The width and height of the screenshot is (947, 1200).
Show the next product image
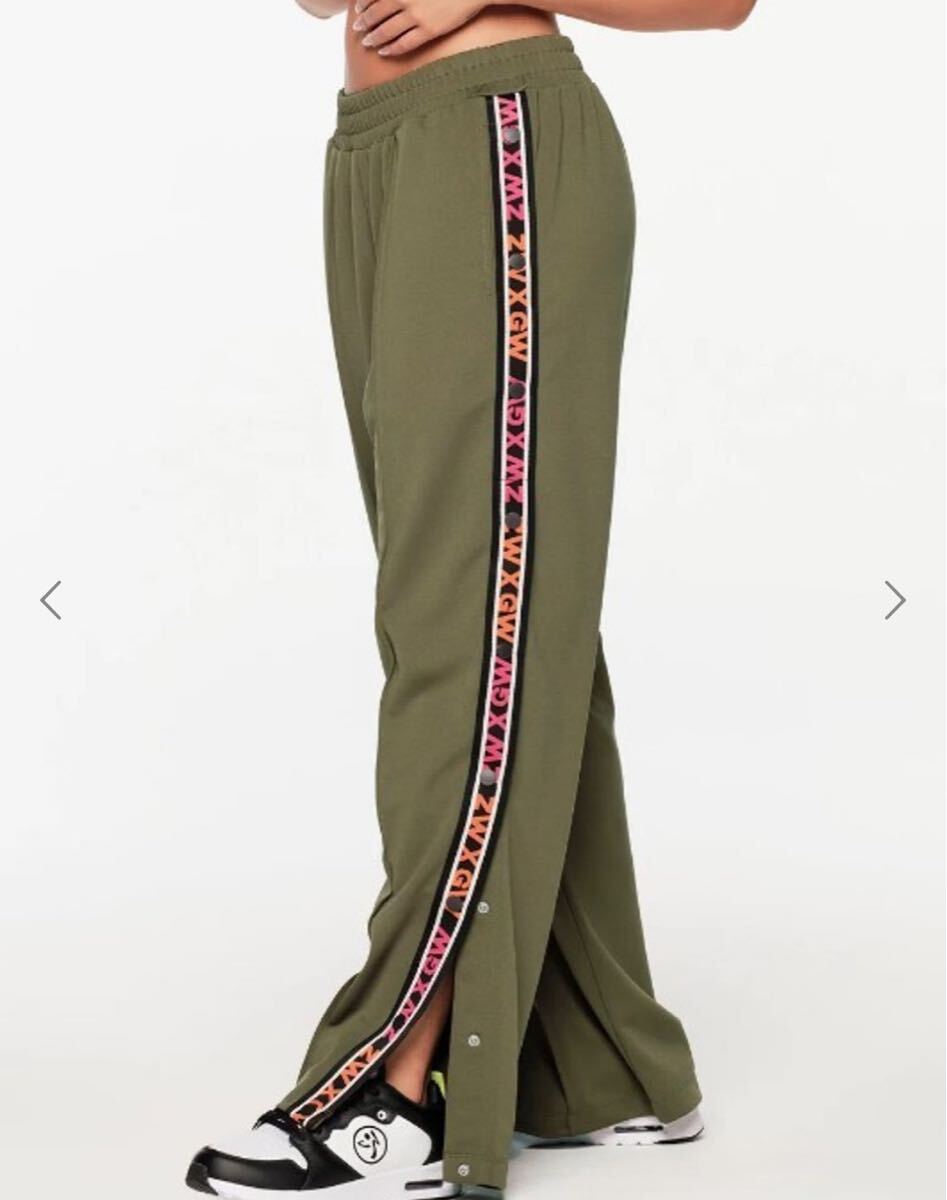[x=894, y=600]
